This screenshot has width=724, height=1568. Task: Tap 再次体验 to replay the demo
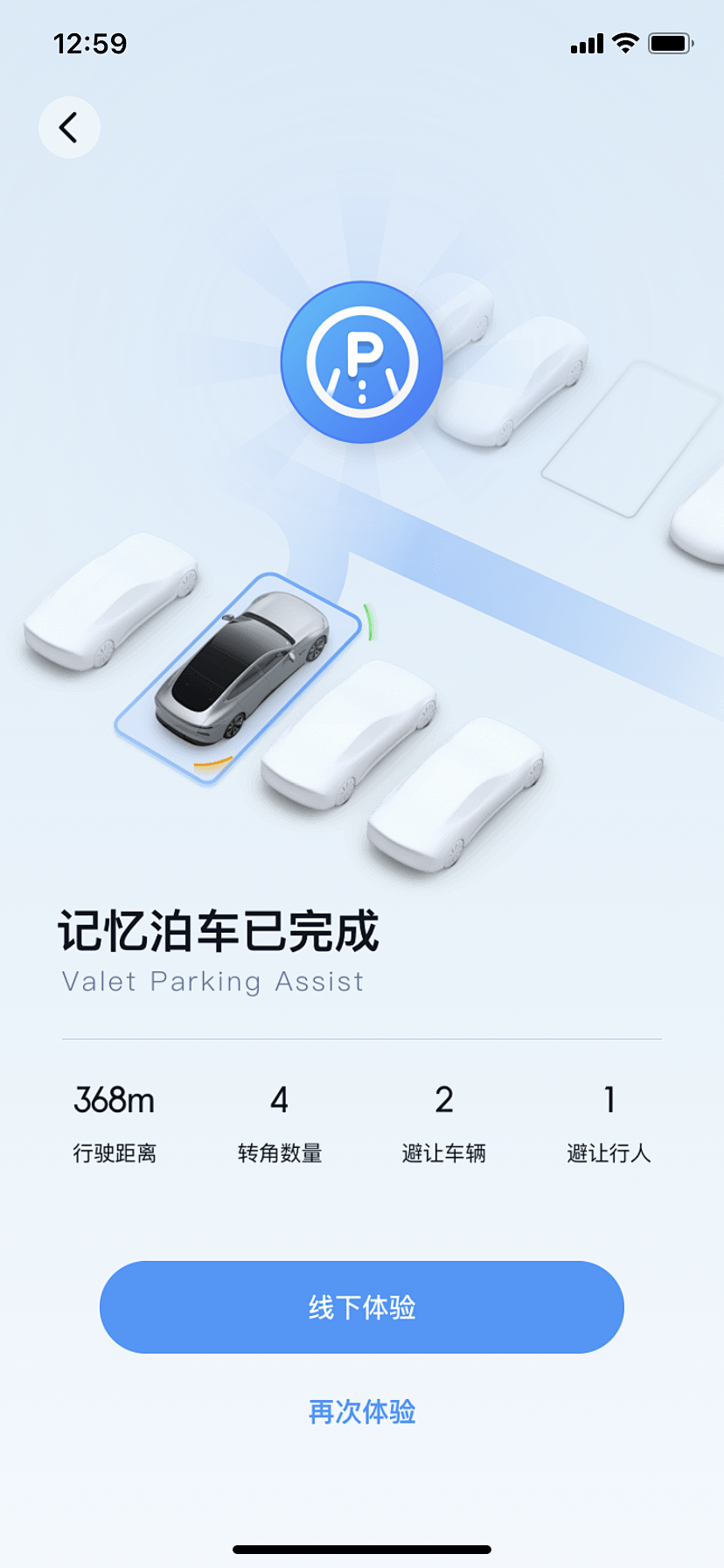pyautogui.click(x=362, y=1411)
